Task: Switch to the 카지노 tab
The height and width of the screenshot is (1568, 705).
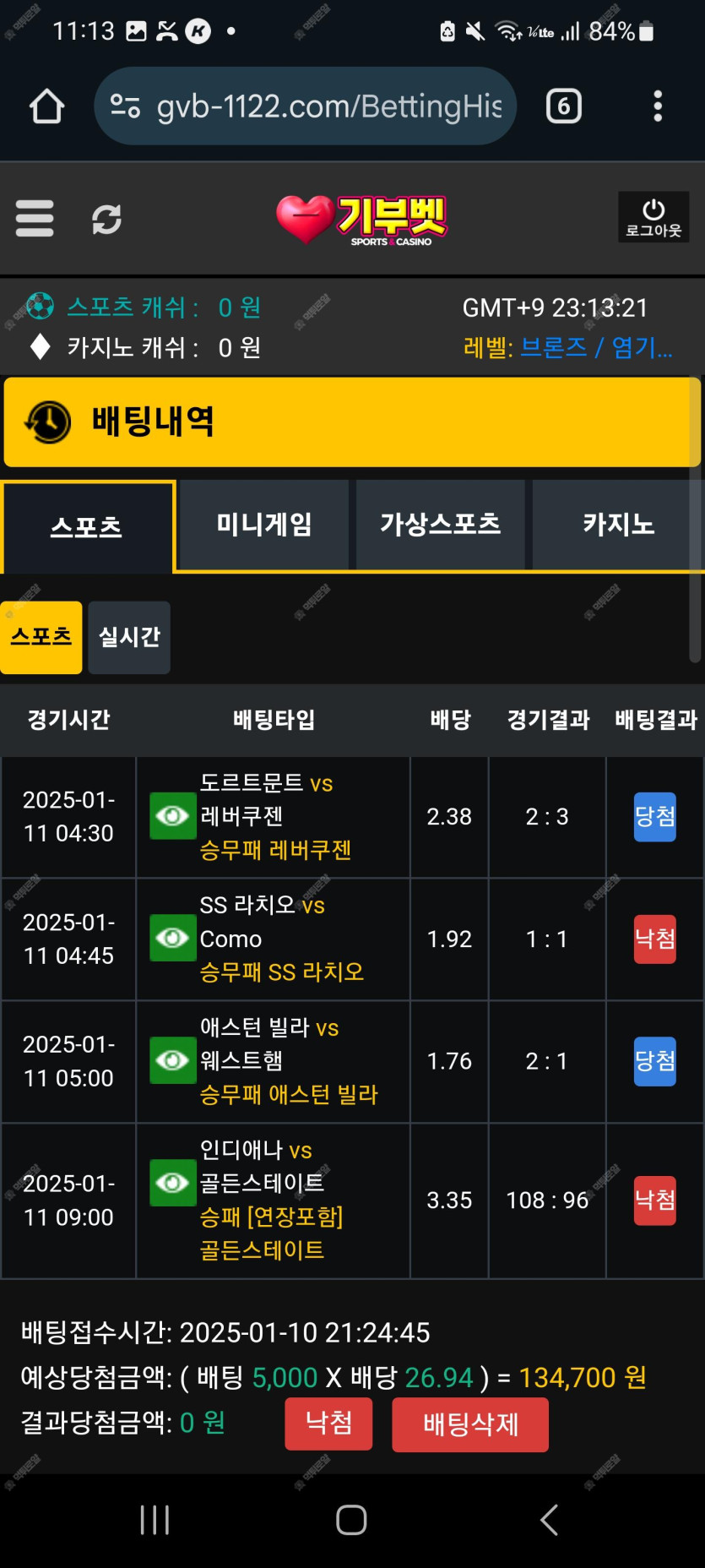Action: click(x=618, y=525)
